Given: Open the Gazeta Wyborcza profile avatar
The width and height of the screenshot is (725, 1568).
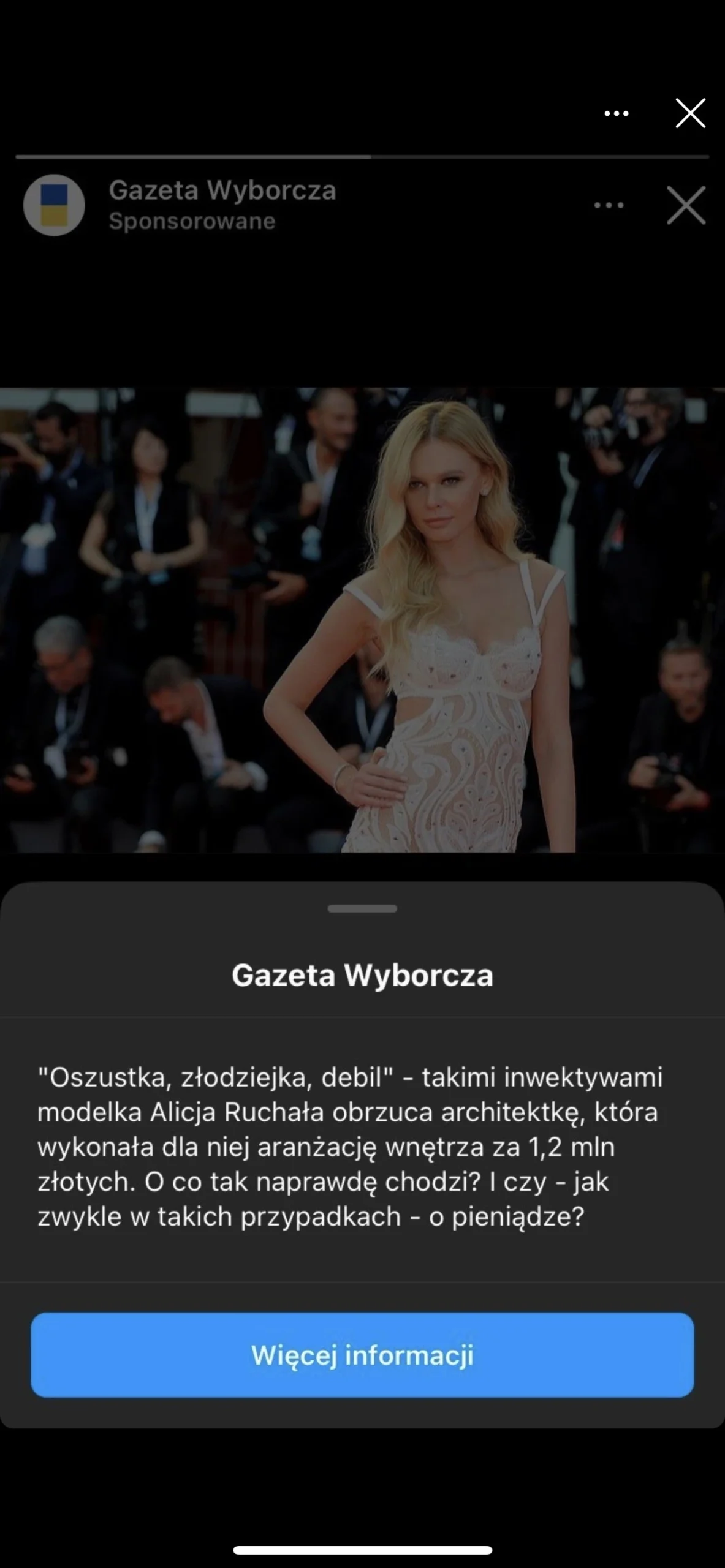Looking at the screenshot, I should 54,205.
